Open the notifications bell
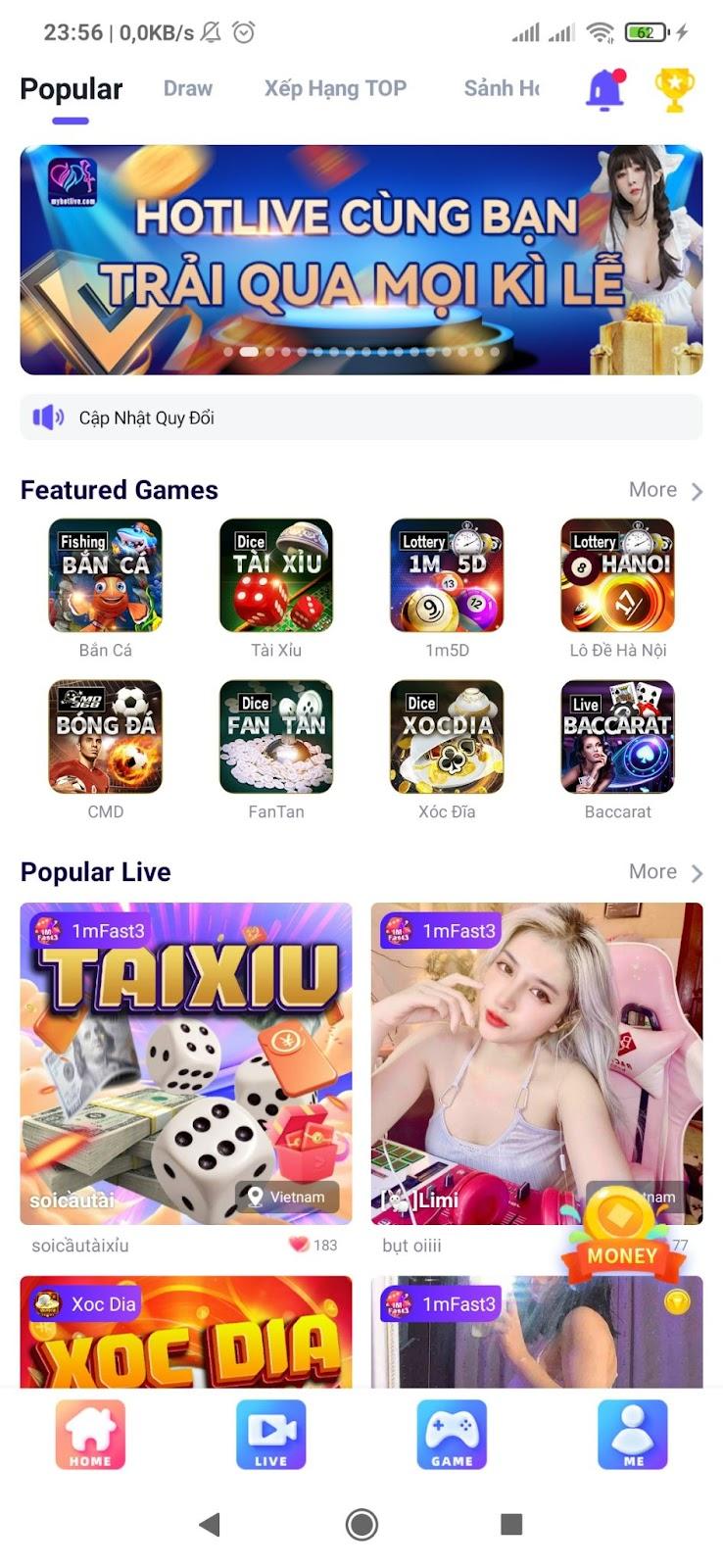This screenshot has width=723, height=1568. coord(605,90)
